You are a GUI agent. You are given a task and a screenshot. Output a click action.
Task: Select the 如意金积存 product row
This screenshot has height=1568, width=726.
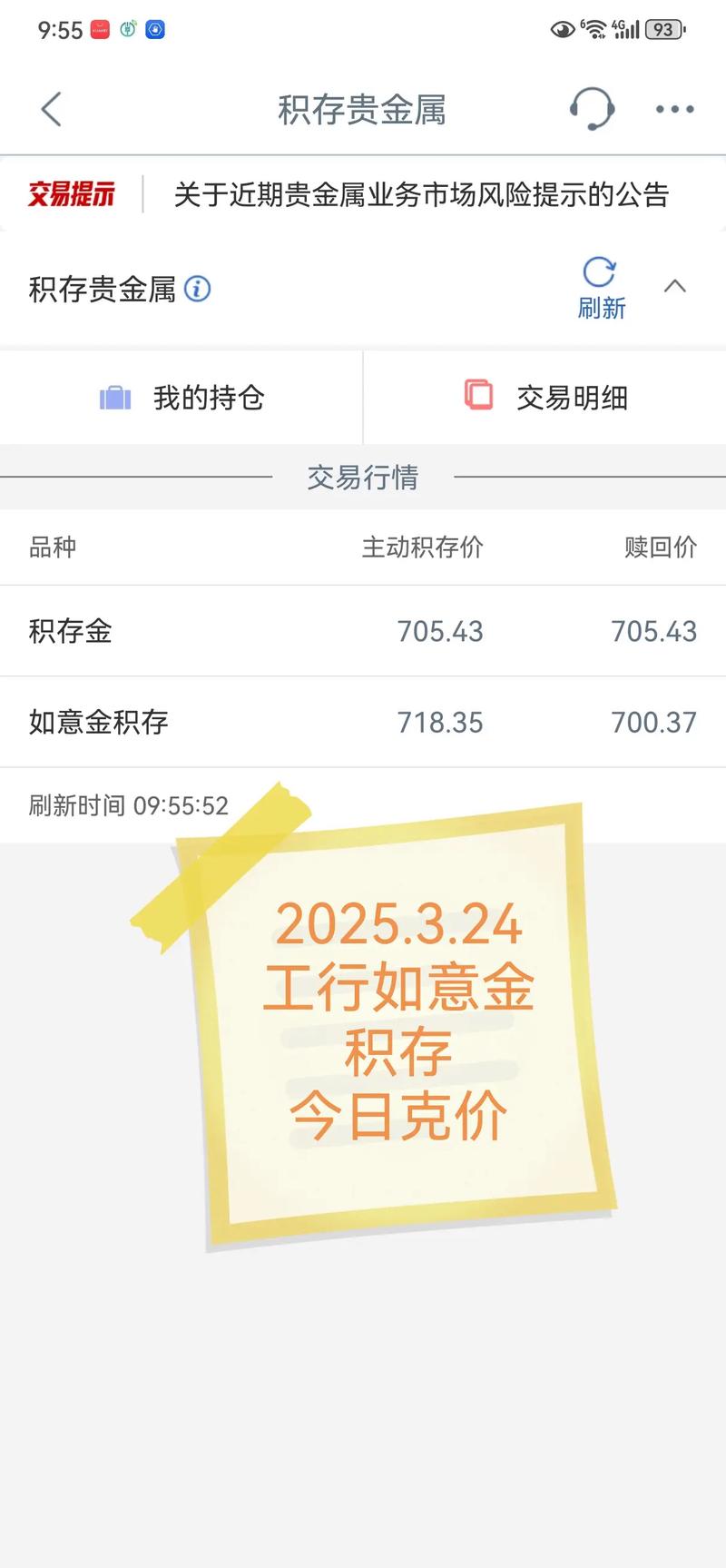coord(363,722)
